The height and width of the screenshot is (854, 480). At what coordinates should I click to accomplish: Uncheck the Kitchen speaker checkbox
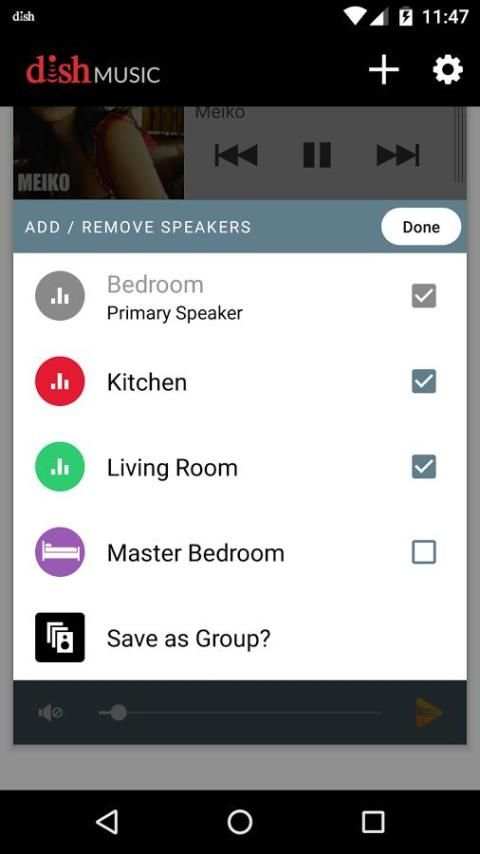click(424, 381)
